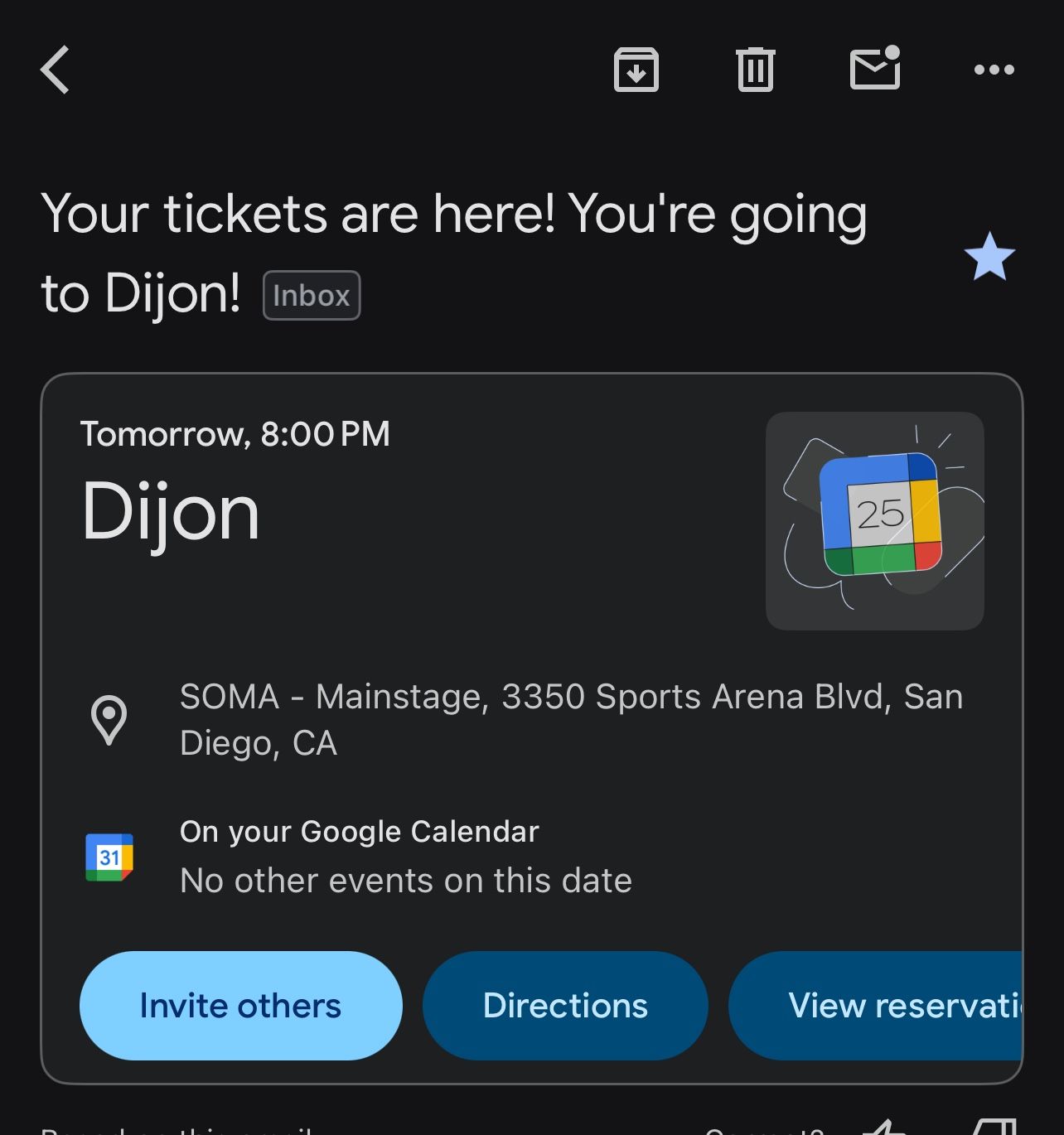The width and height of the screenshot is (1064, 1135).
Task: Open more options to expand actions
Action: click(x=994, y=70)
